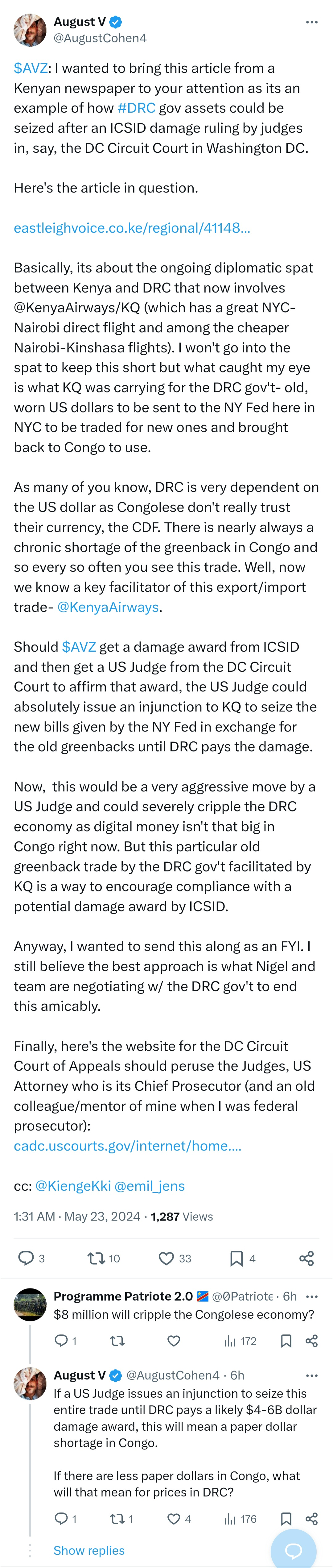
Task: Bookmark August V's reply about paper dollars
Action: 286,1519
